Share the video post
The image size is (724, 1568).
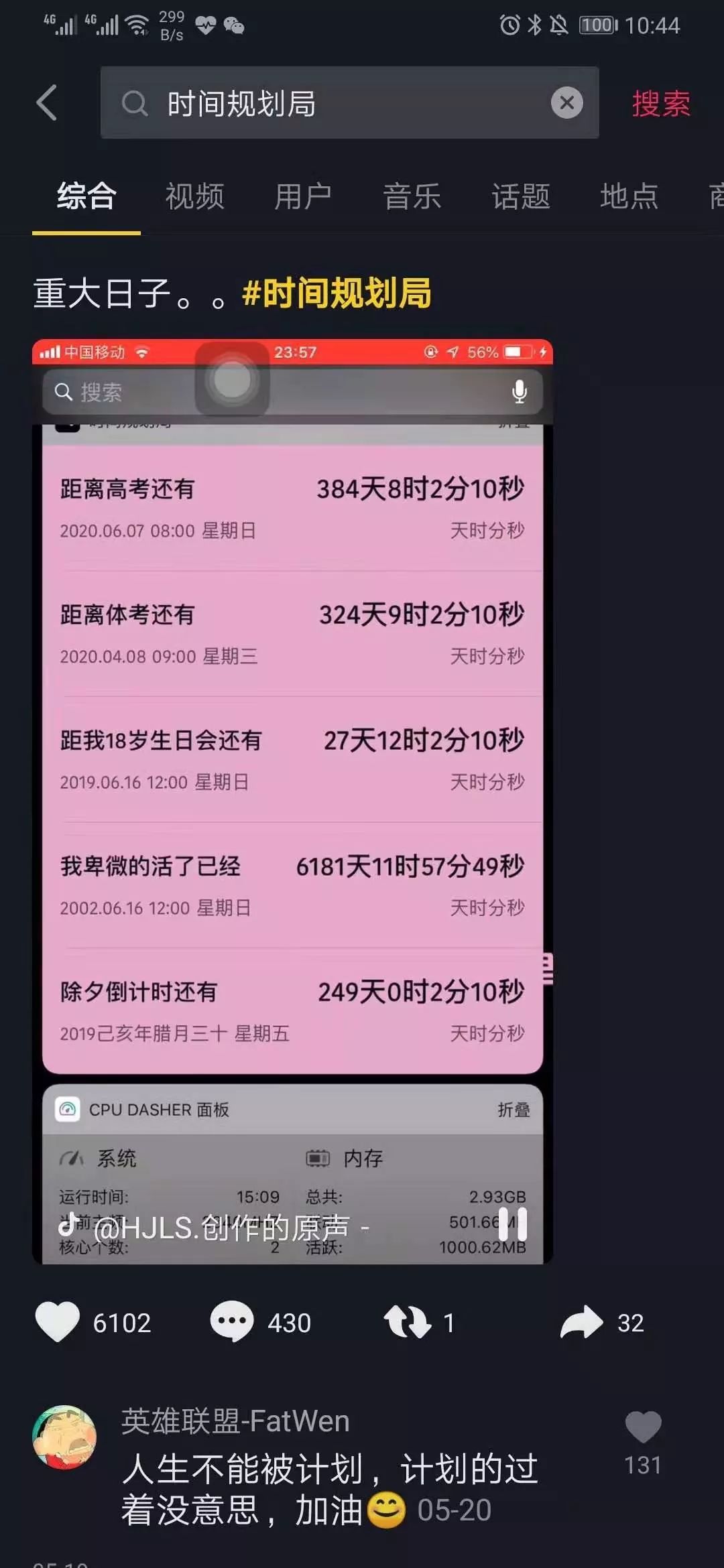tap(581, 1322)
